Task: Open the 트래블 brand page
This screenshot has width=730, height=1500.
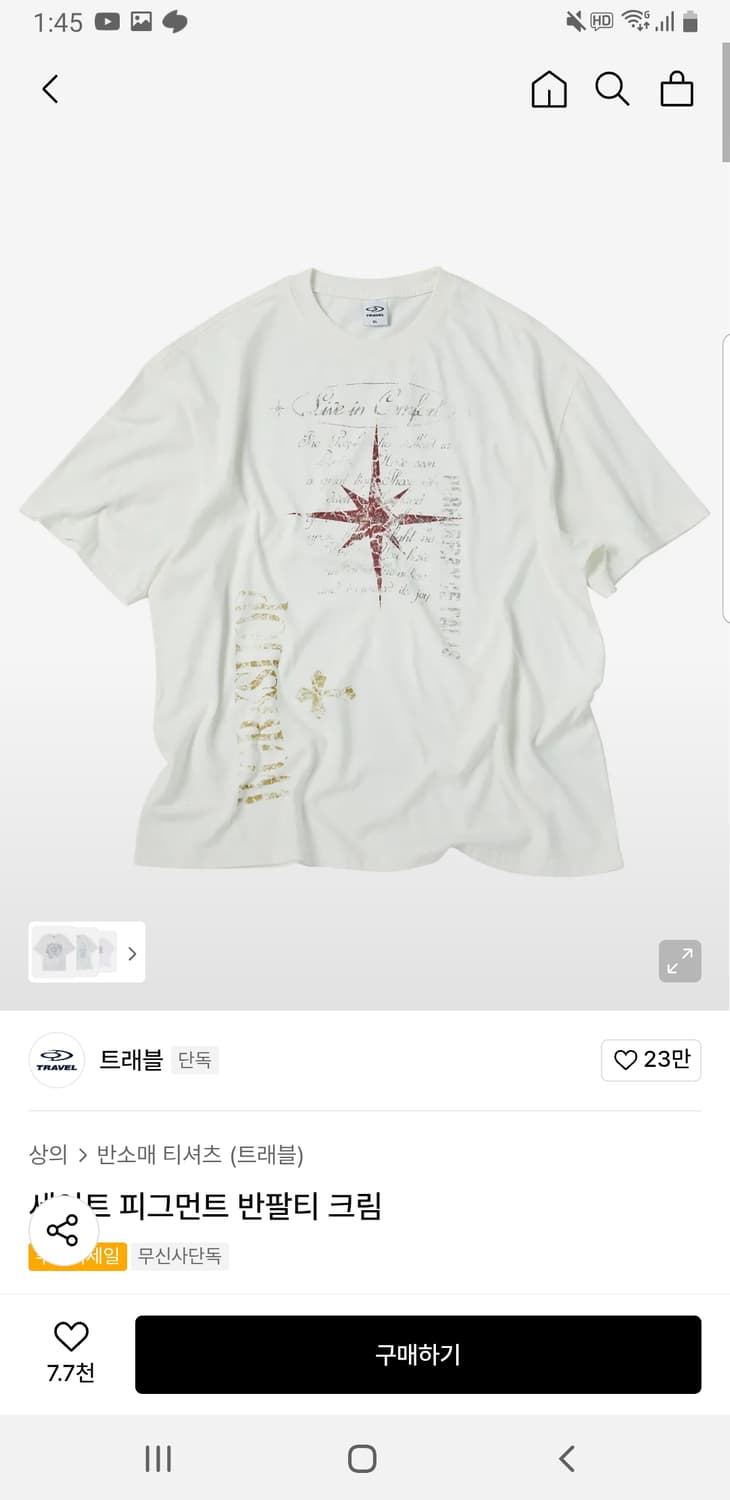Action: coord(130,1060)
